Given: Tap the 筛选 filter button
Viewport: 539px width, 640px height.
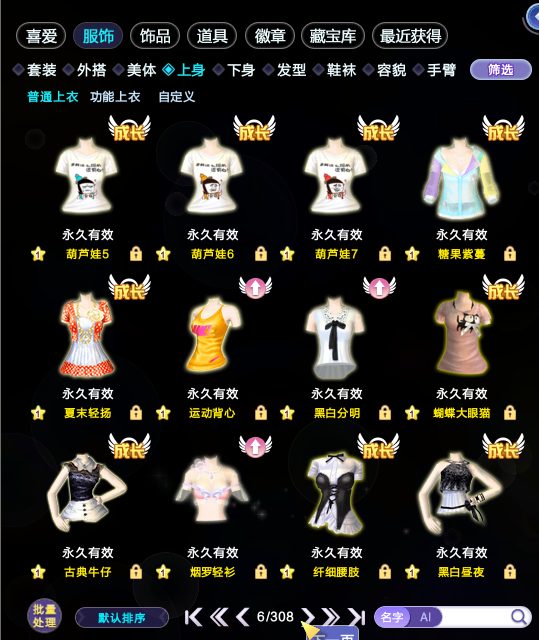Looking at the screenshot, I should [x=501, y=70].
